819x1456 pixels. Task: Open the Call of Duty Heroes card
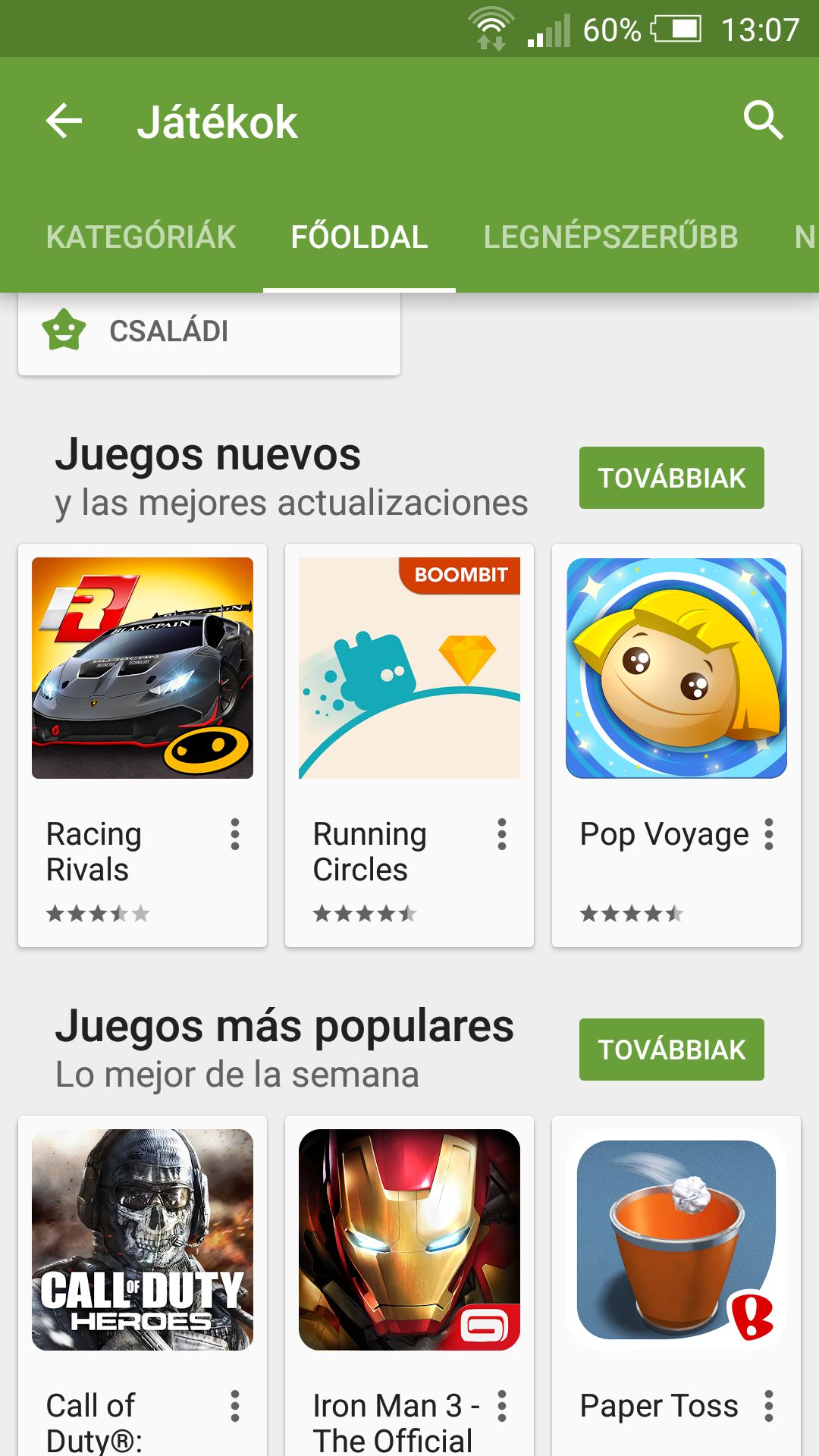pos(143,1285)
